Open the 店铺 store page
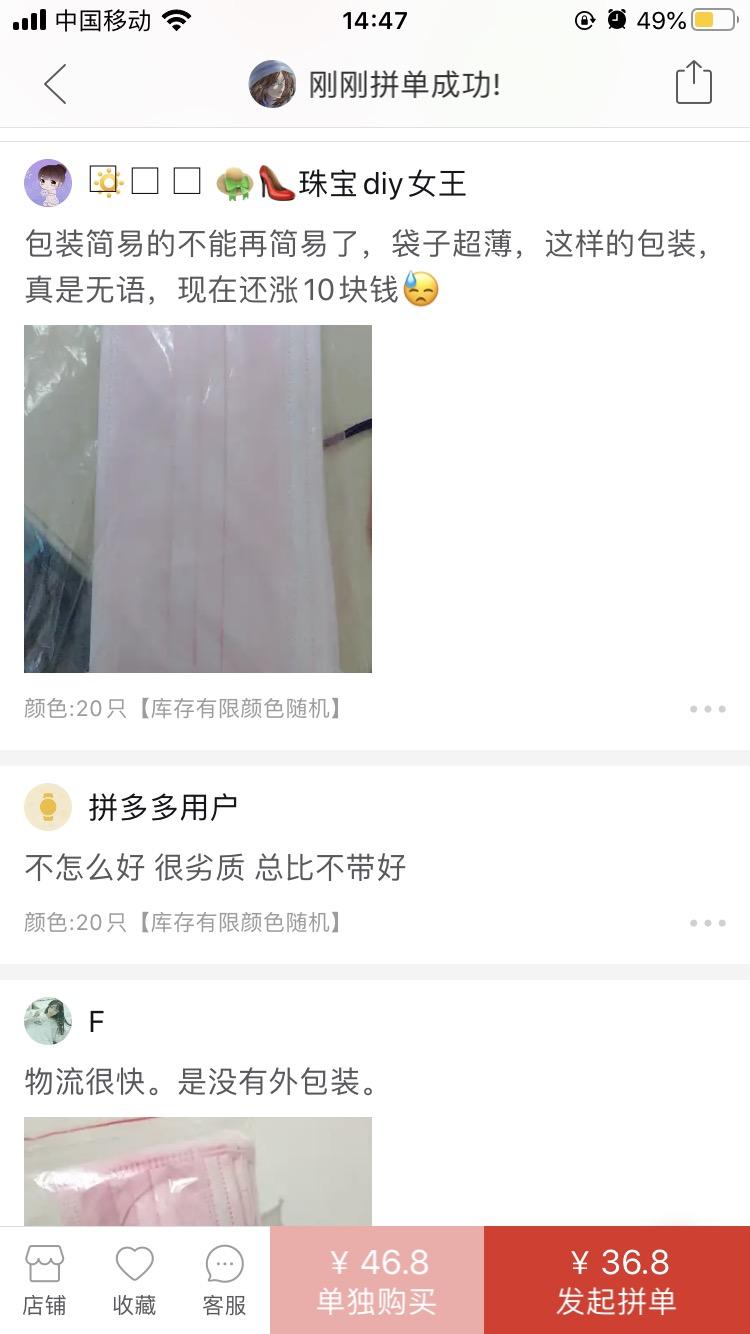This screenshot has width=750, height=1334. coord(45,1281)
